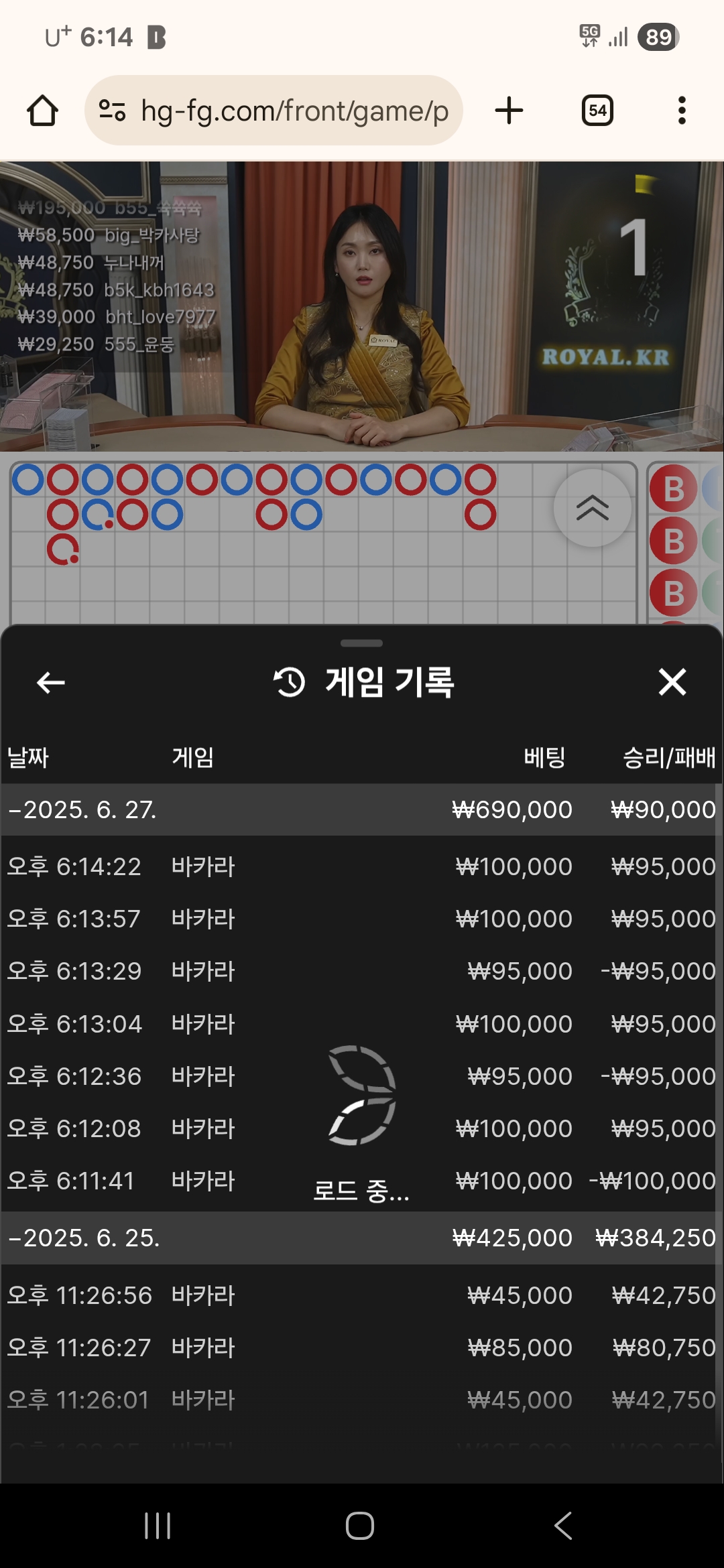Collapse the 2025. 6. 25. date group

click(x=83, y=1238)
